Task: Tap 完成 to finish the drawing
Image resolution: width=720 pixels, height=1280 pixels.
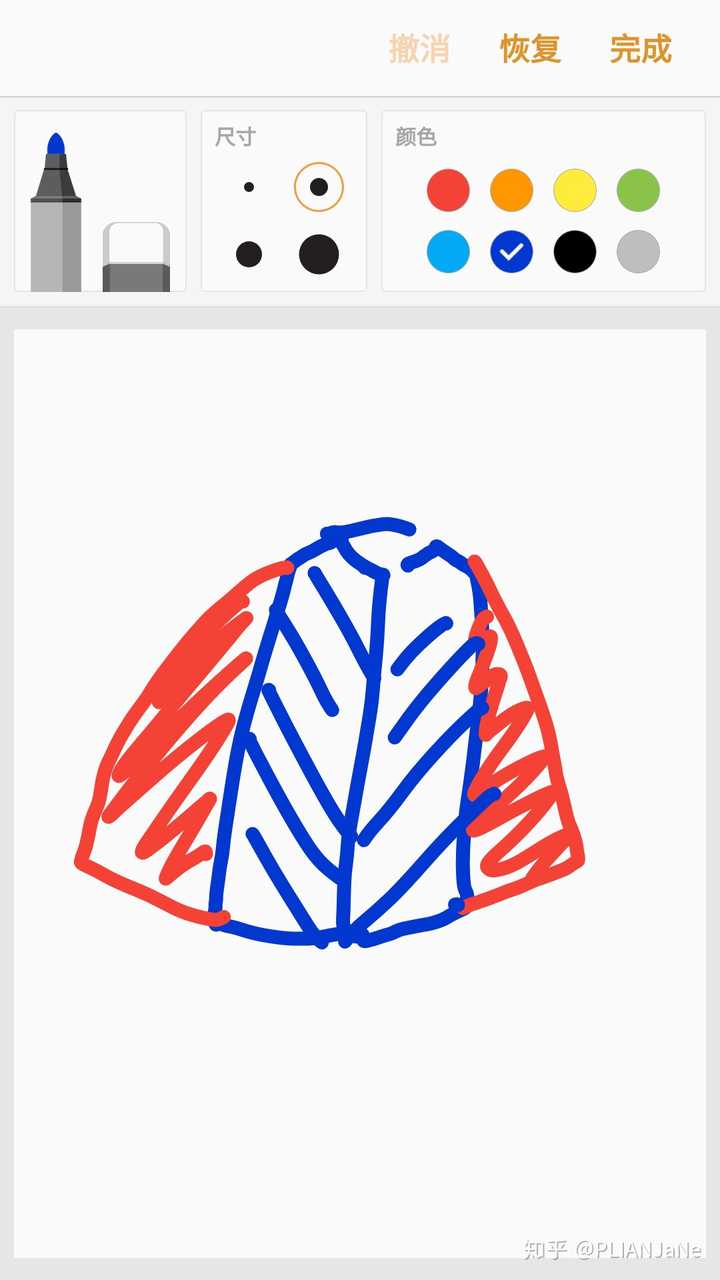Action: [x=640, y=48]
